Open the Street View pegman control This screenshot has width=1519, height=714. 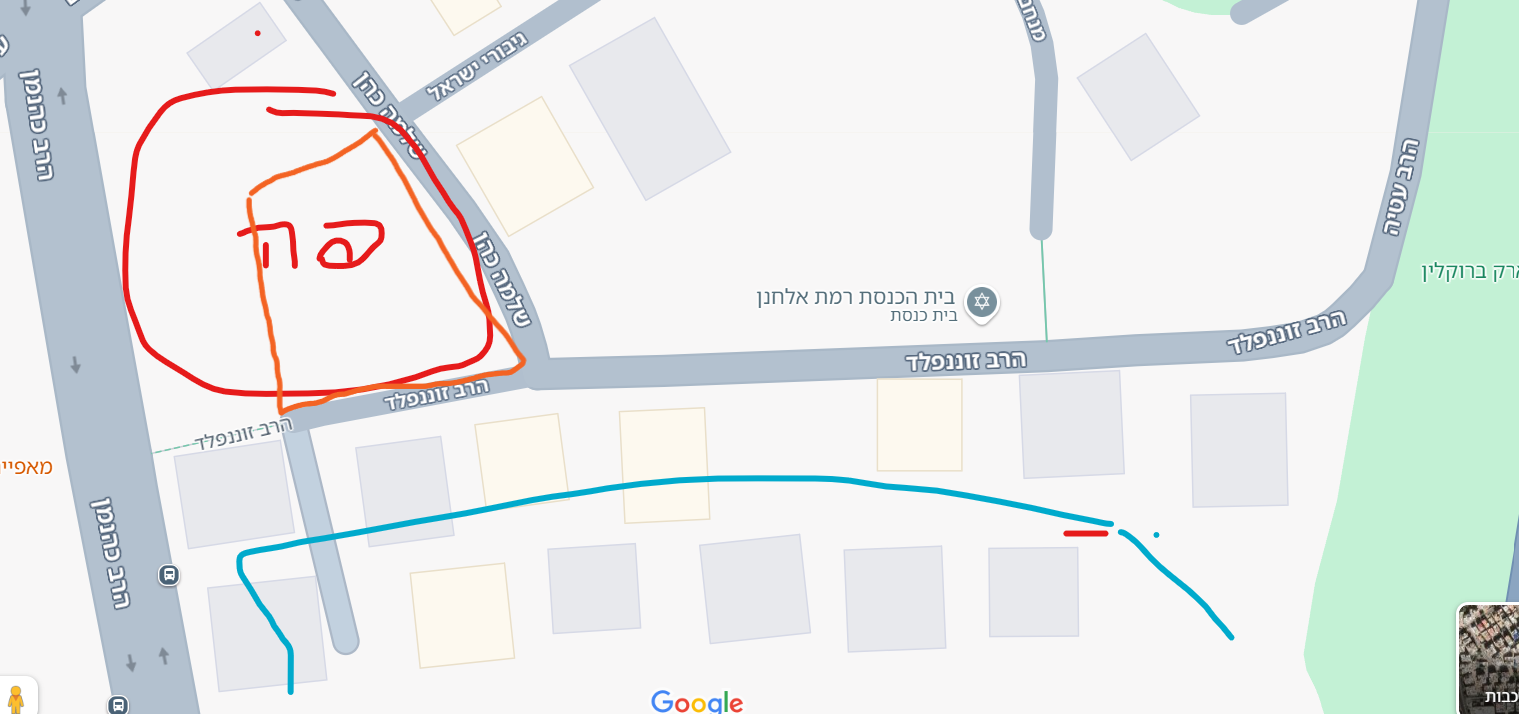click(x=15, y=698)
